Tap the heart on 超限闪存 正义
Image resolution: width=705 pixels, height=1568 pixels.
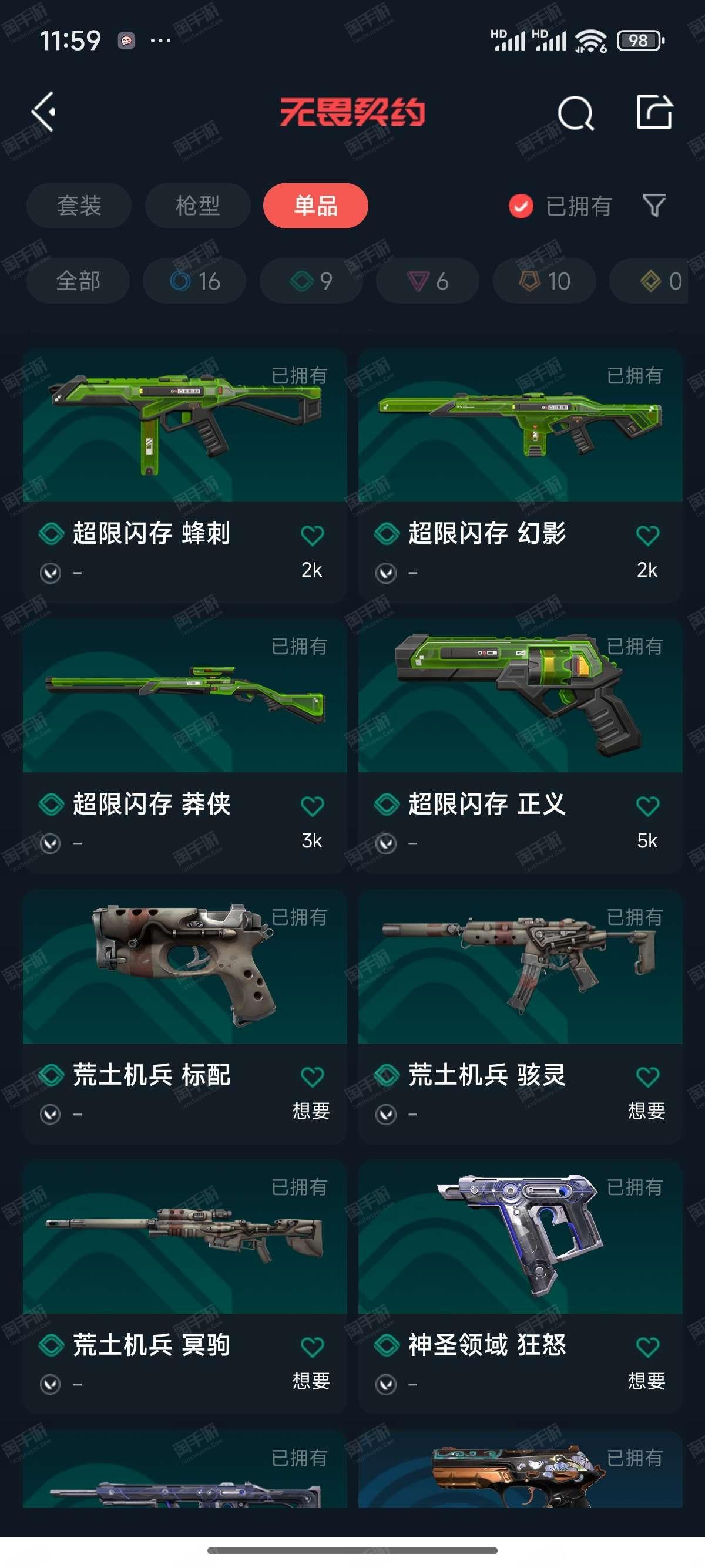tap(647, 806)
